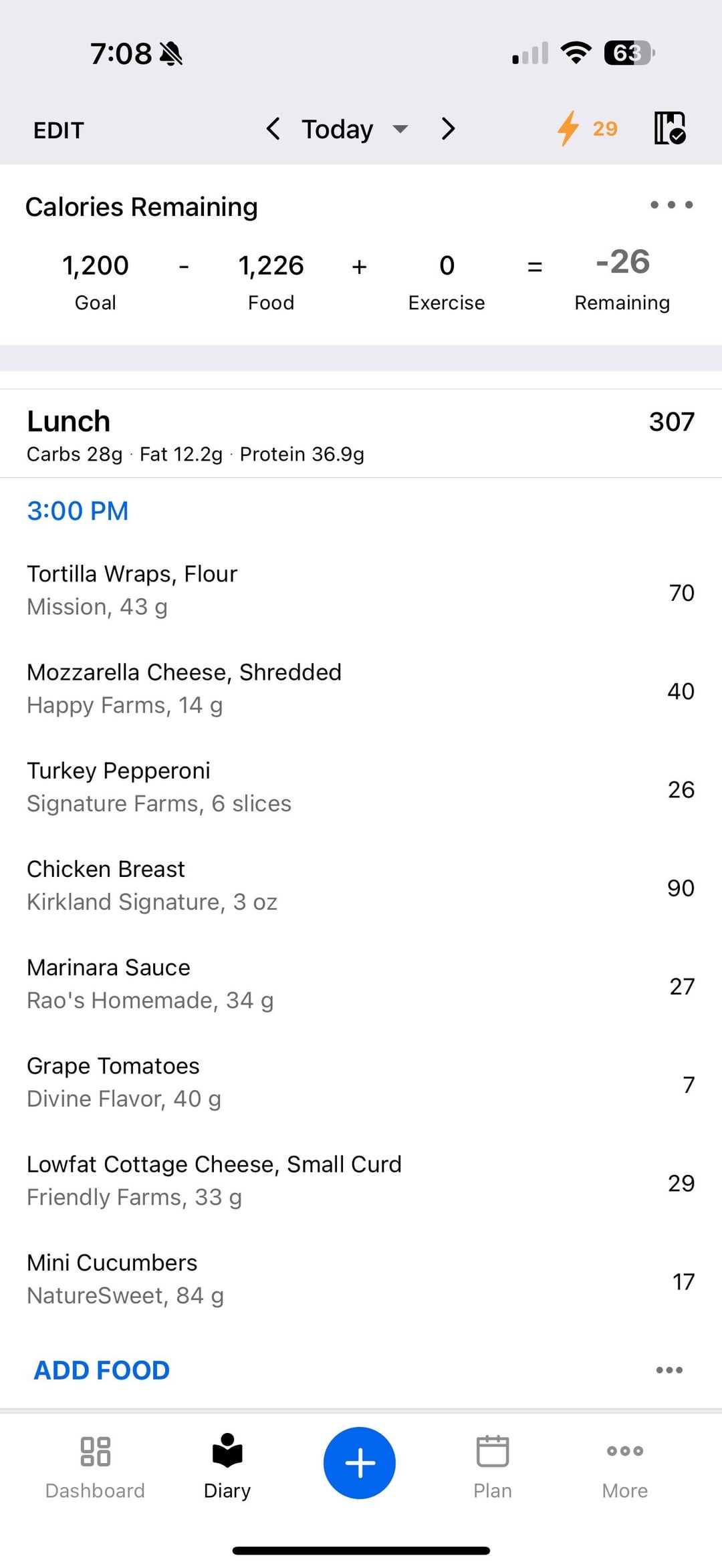Viewport: 722px width, 1568px height.
Task: Open the 3:00 PM timestamp
Action: [x=78, y=511]
